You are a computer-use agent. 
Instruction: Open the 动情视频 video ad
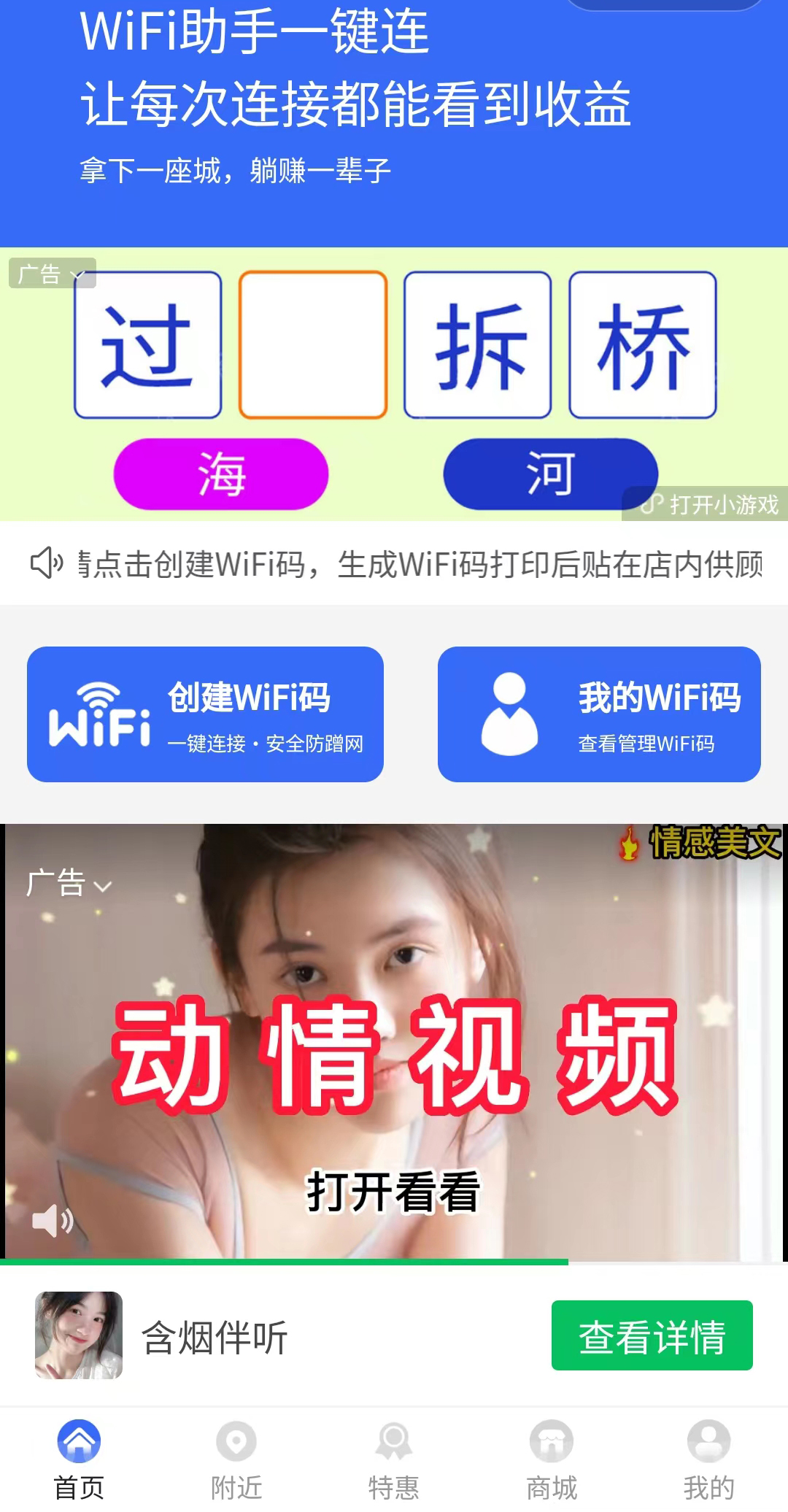(394, 1051)
